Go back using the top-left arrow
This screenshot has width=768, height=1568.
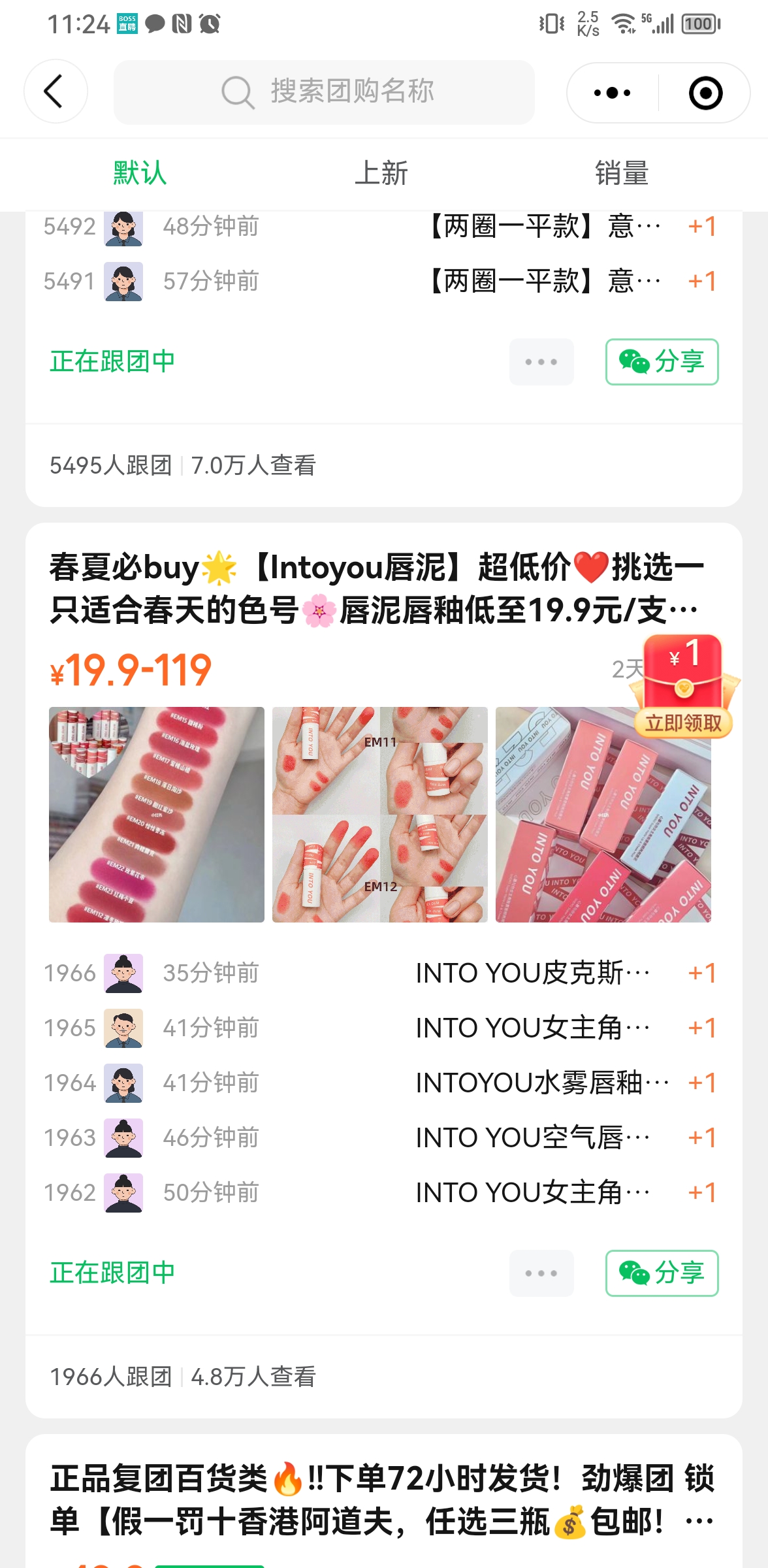click(x=55, y=91)
